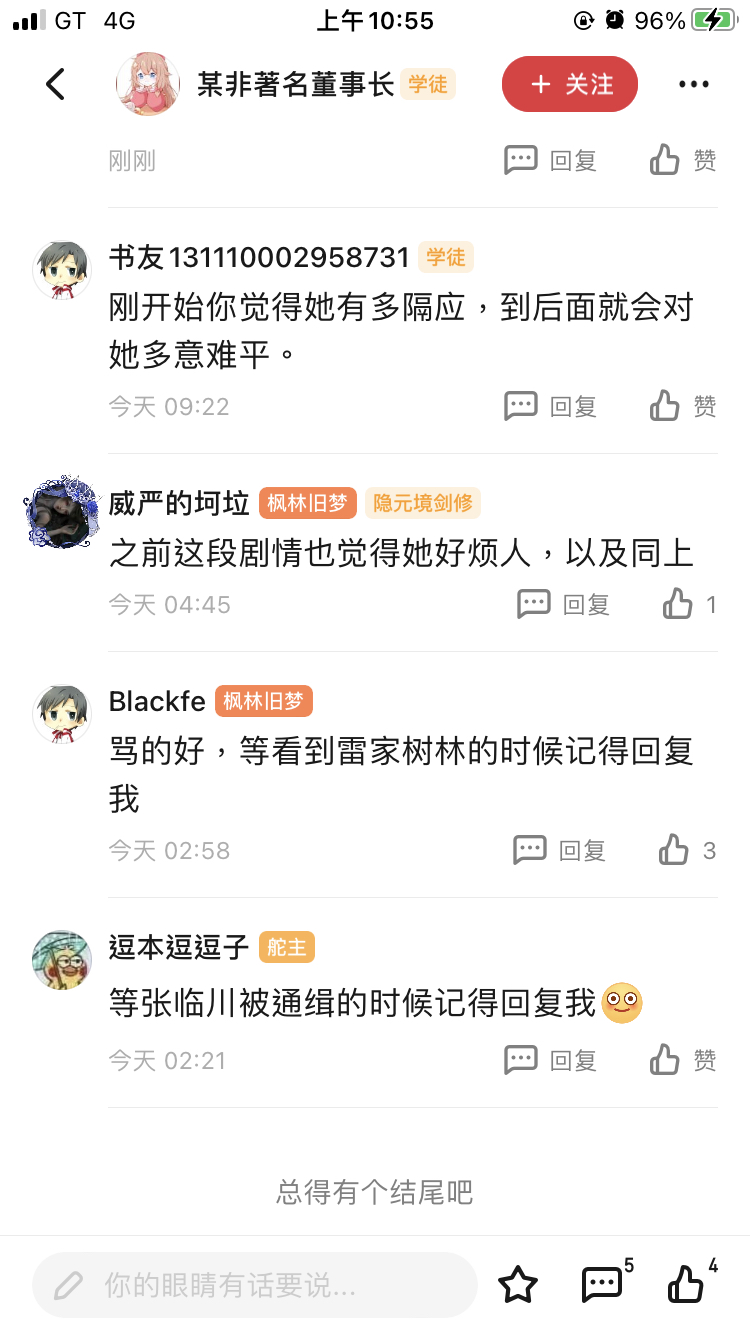Favorite this post with the star icon
Screen dimensions: 750x1334
point(518,1285)
